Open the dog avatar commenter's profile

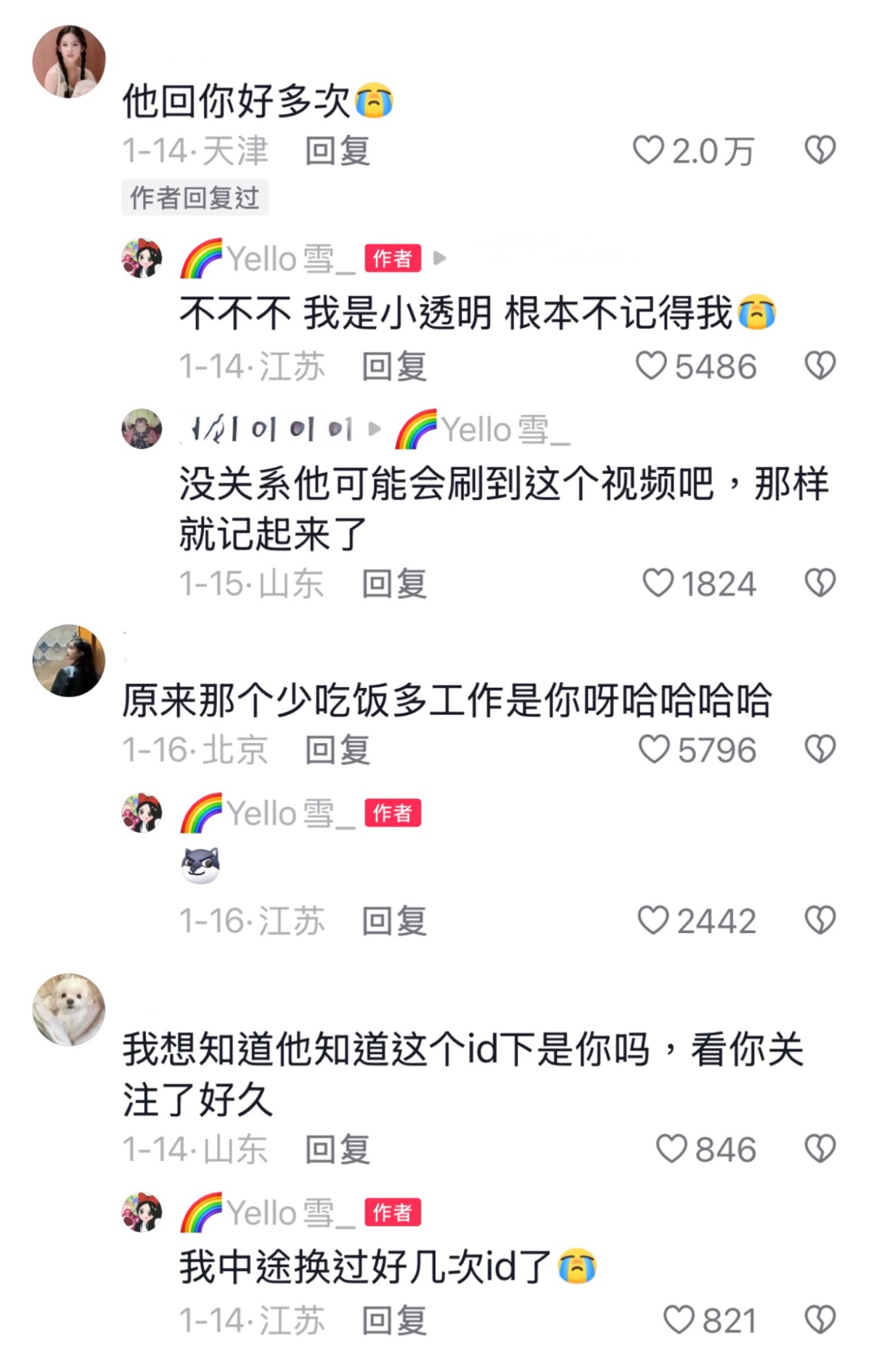click(69, 1009)
